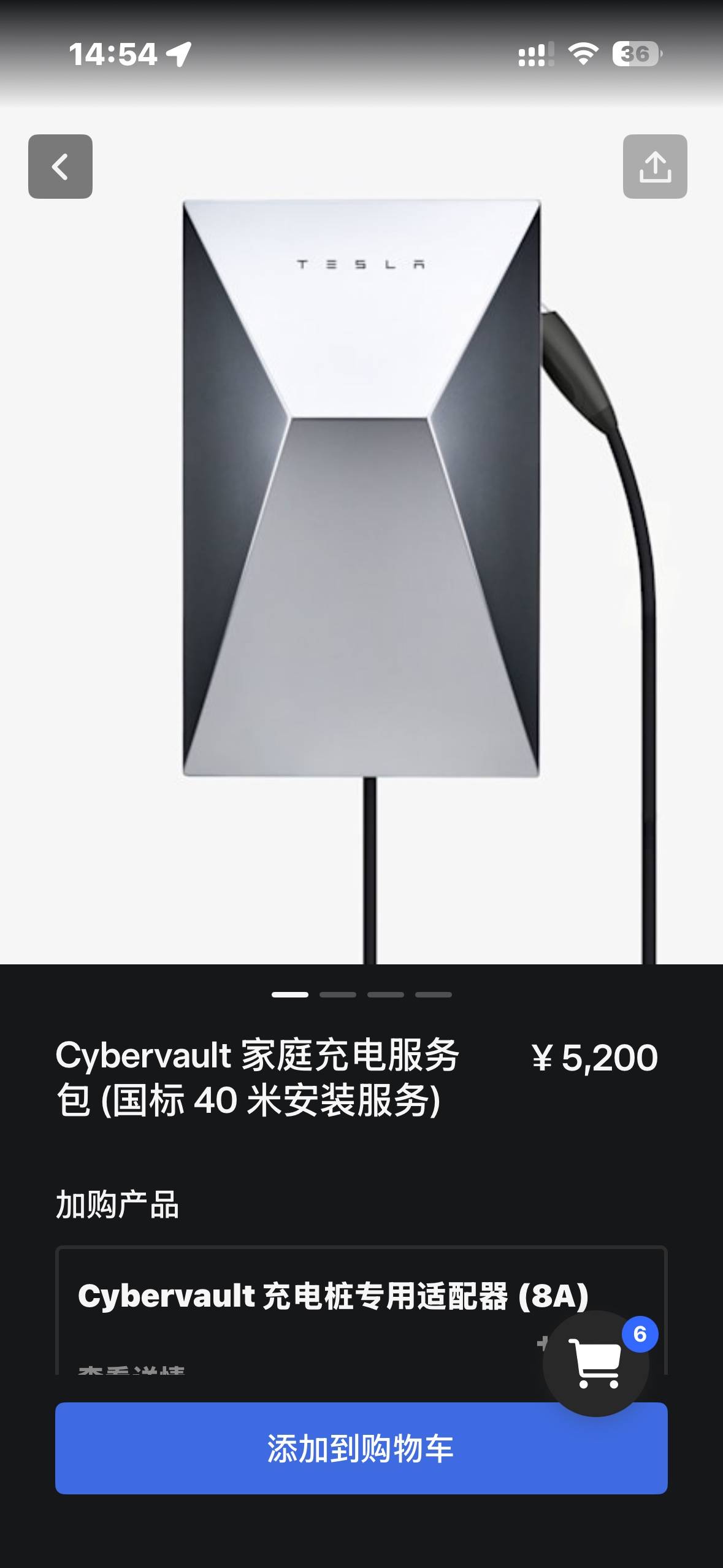The image size is (723, 1568).
Task: Open the shopping cart with 6 items
Action: [x=596, y=1363]
